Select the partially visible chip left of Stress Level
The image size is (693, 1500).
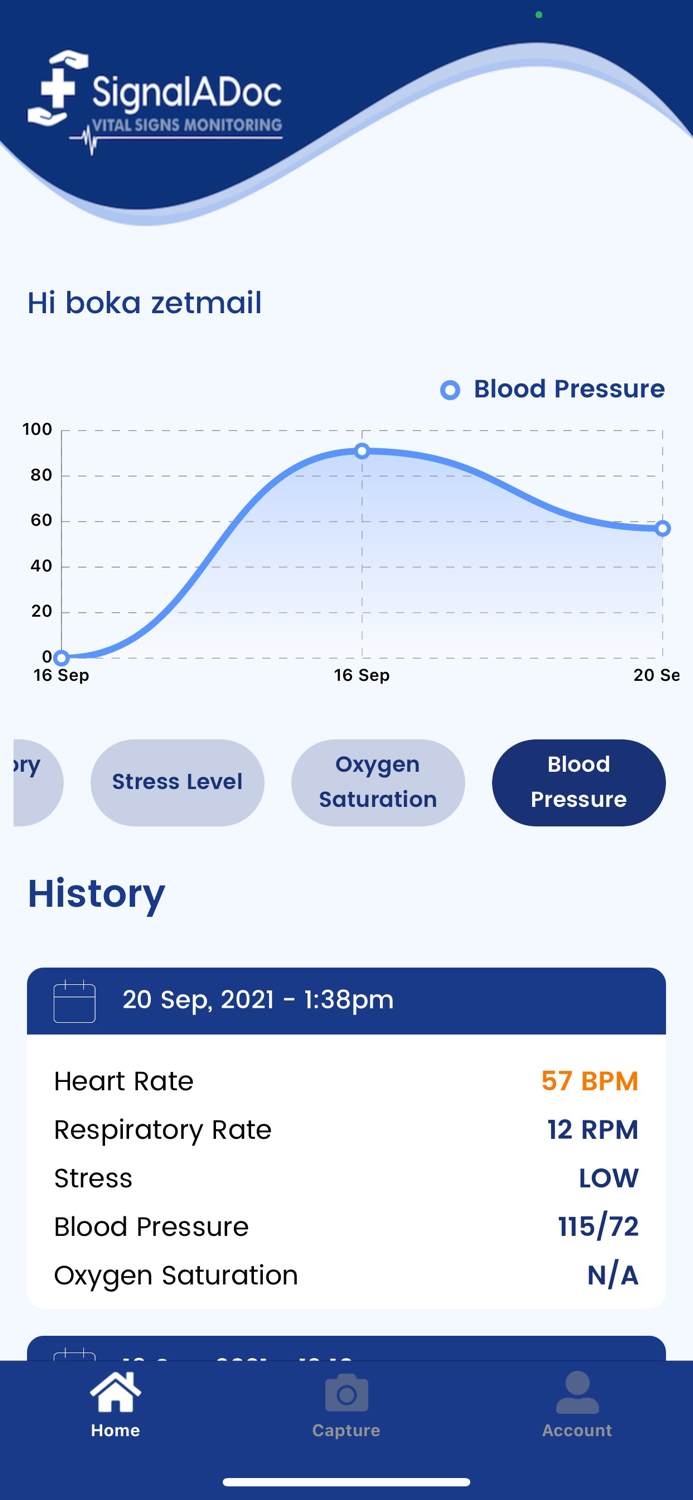(36, 782)
